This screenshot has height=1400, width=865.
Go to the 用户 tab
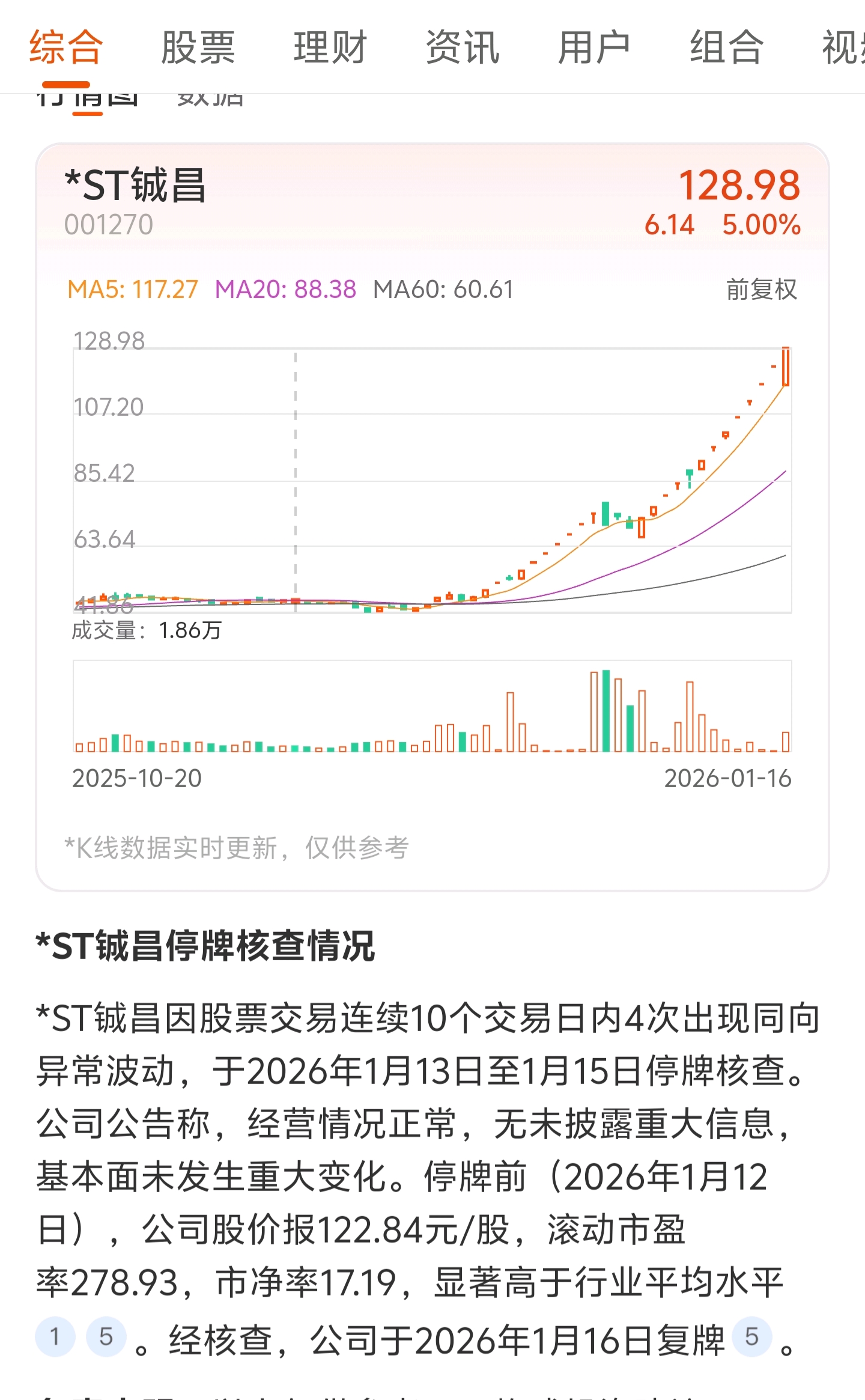tap(594, 47)
